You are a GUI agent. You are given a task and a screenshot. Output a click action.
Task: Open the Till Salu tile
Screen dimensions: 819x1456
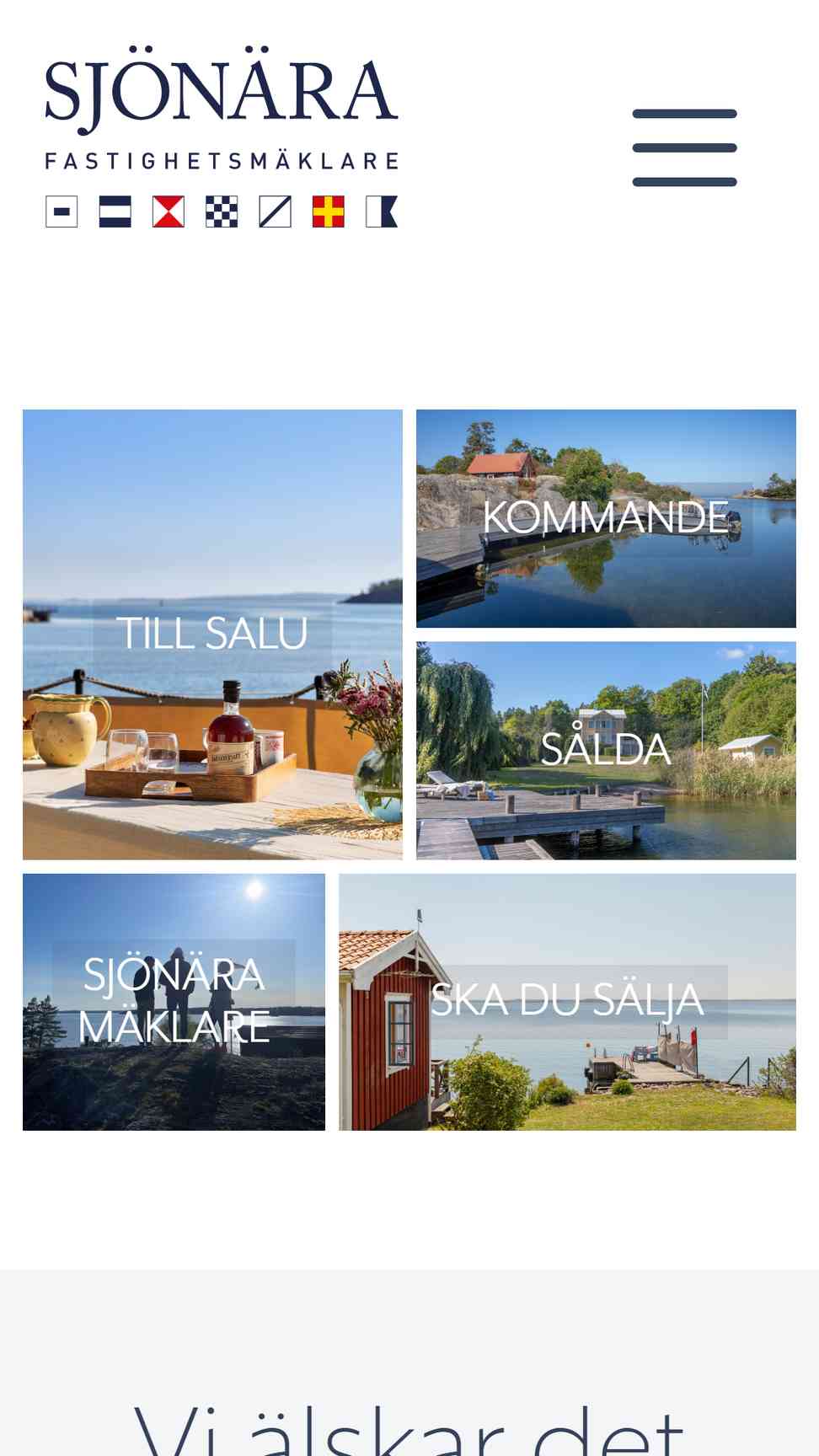coord(212,634)
